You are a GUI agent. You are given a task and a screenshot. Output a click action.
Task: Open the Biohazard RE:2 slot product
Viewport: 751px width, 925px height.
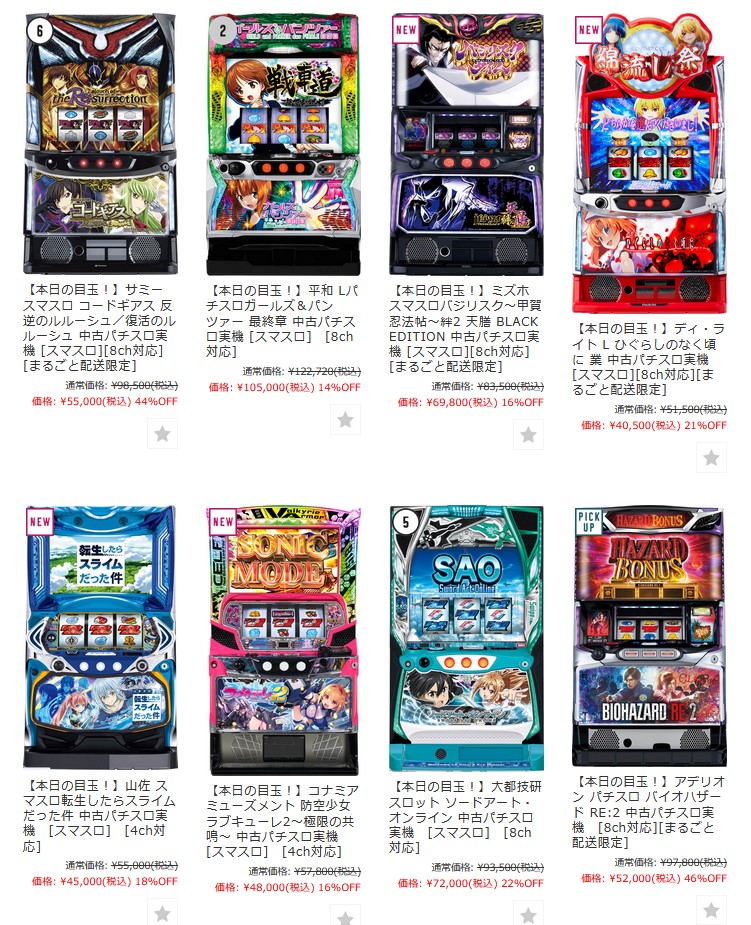pos(649,634)
